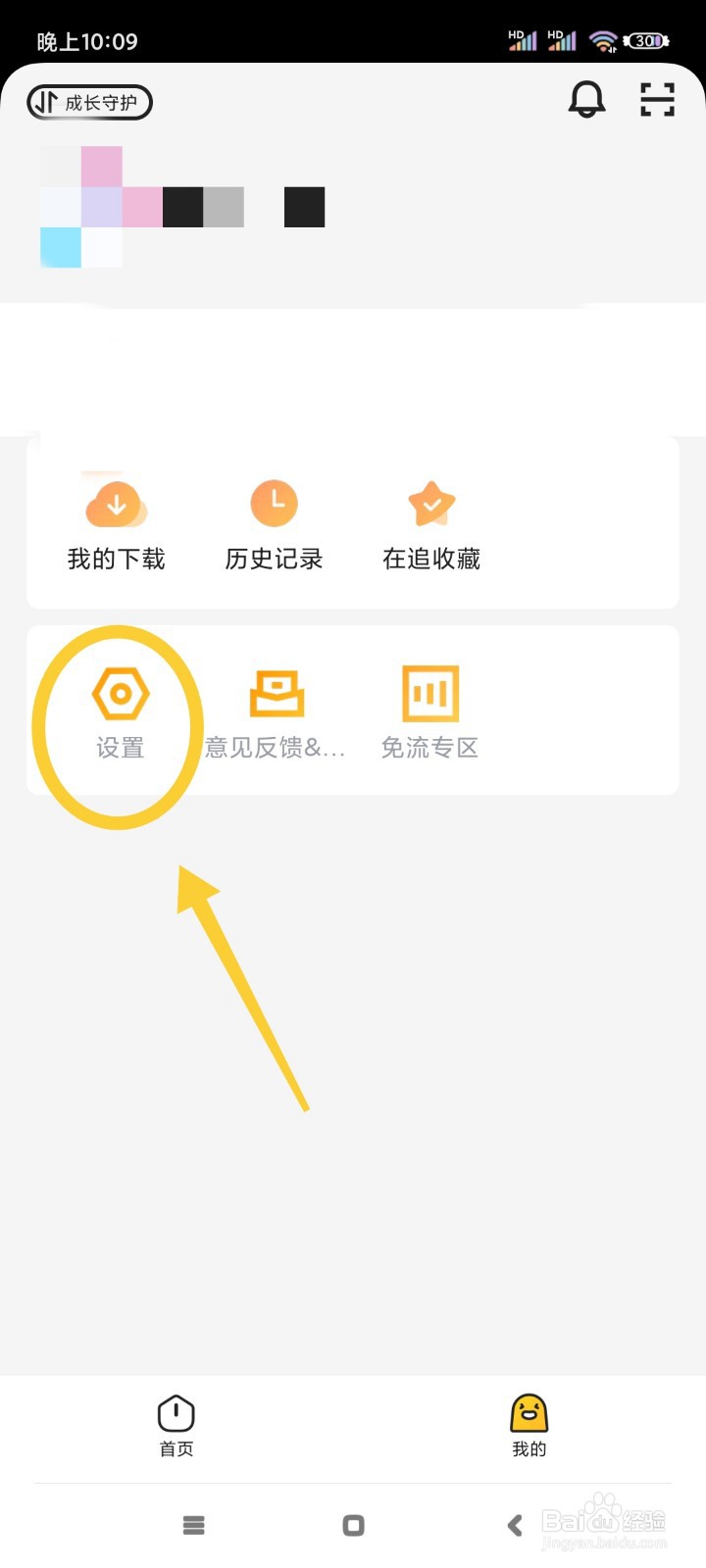Open the 成长守护 parental guard feature

coord(89,102)
